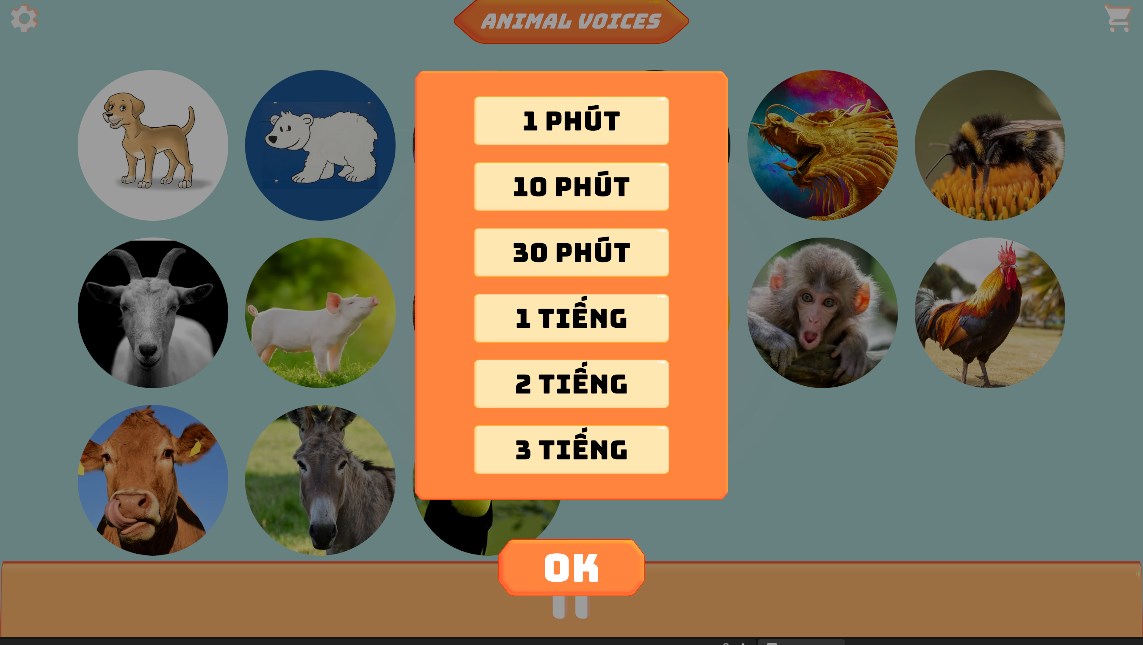
Task: Open the monkey tile
Action: [x=822, y=313]
